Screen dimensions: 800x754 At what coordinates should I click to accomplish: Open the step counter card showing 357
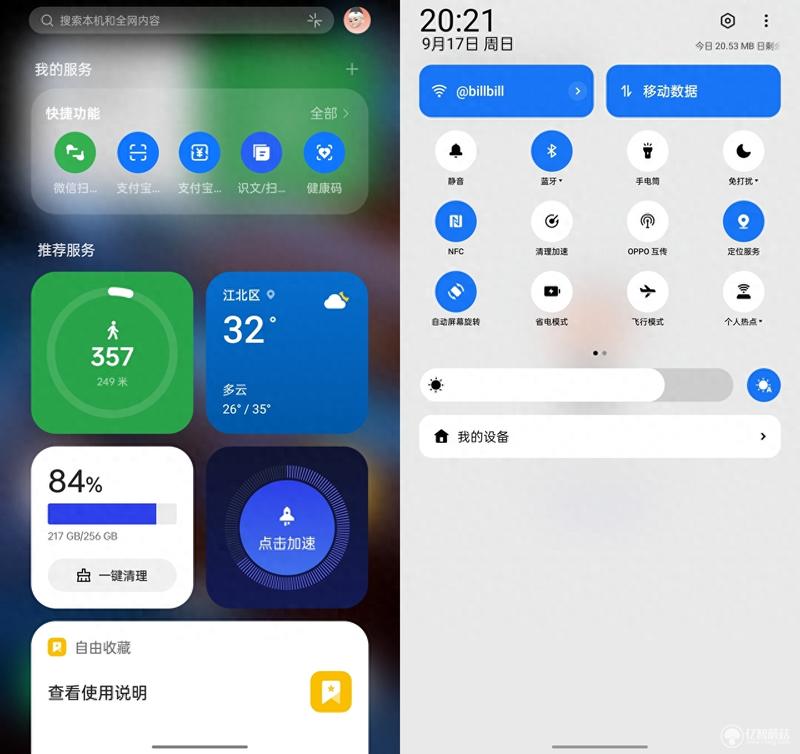tap(112, 352)
